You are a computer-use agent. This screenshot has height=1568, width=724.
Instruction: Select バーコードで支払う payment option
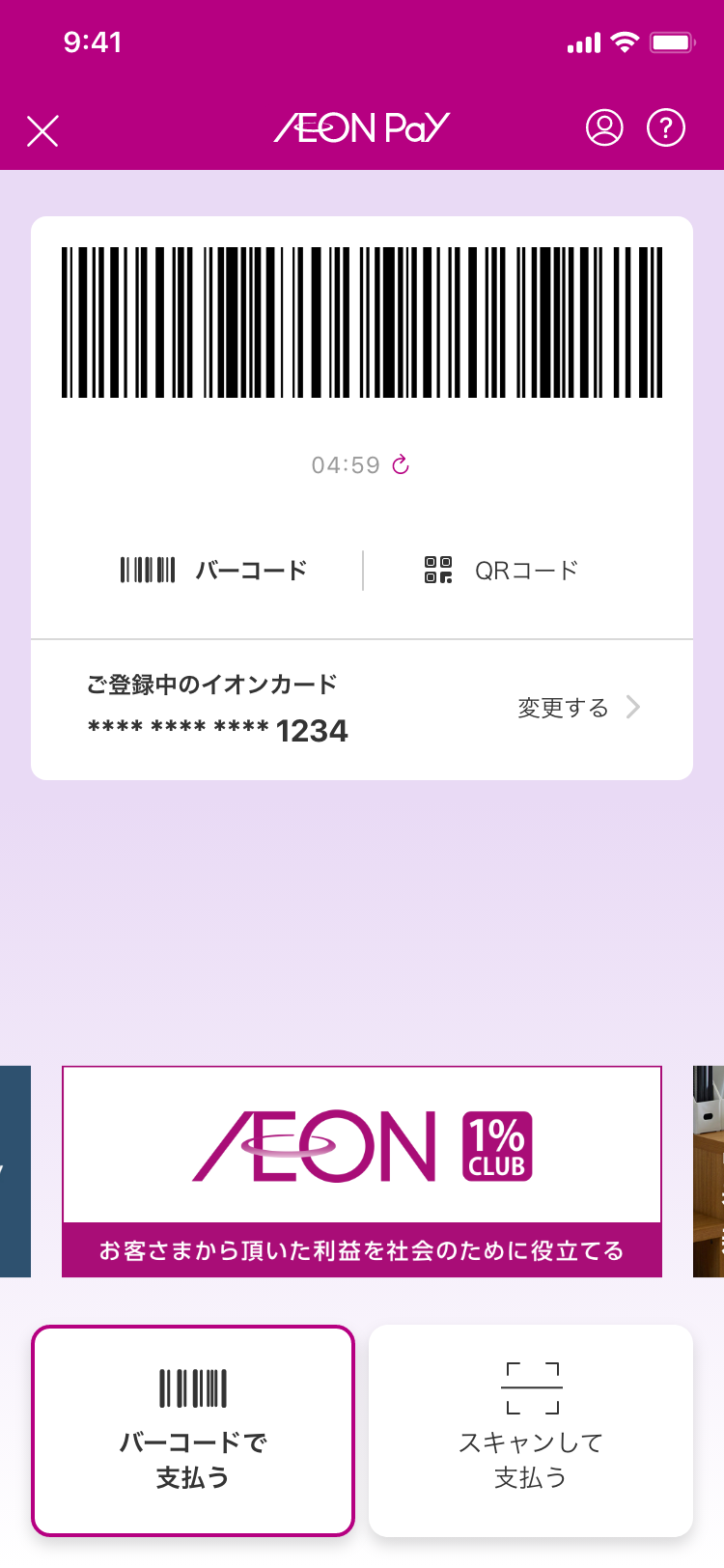click(193, 1431)
